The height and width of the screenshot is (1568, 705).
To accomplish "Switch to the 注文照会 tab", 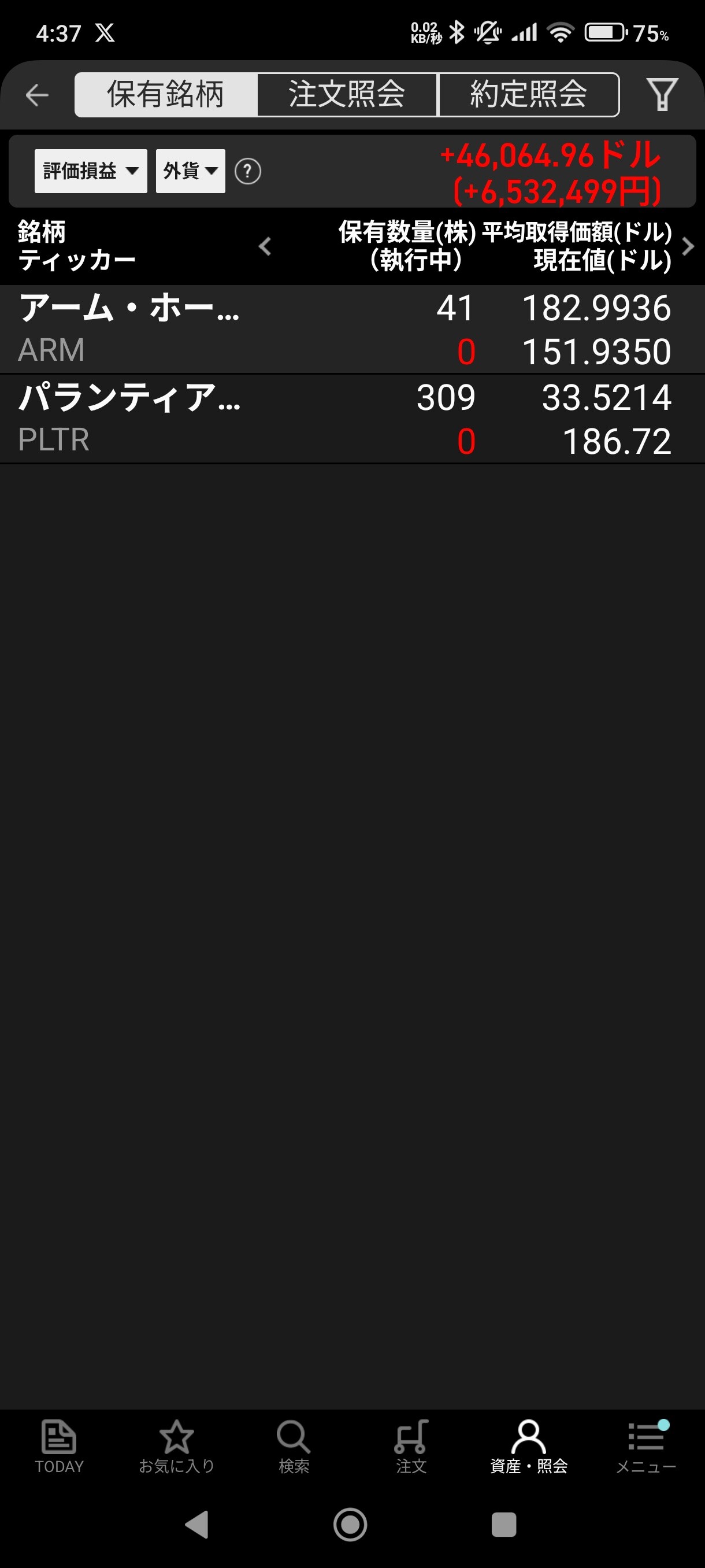I will [347, 95].
